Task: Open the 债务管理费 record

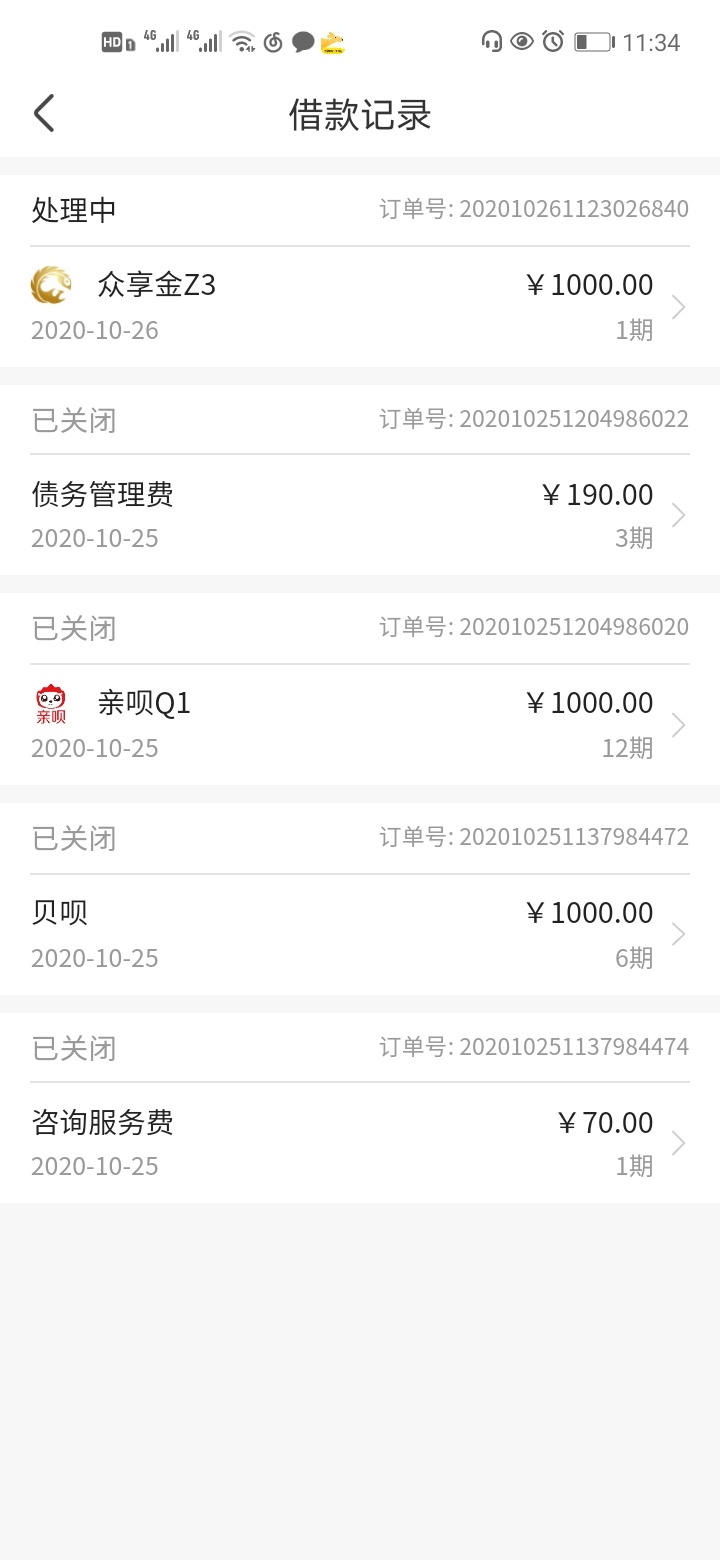Action: 360,516
